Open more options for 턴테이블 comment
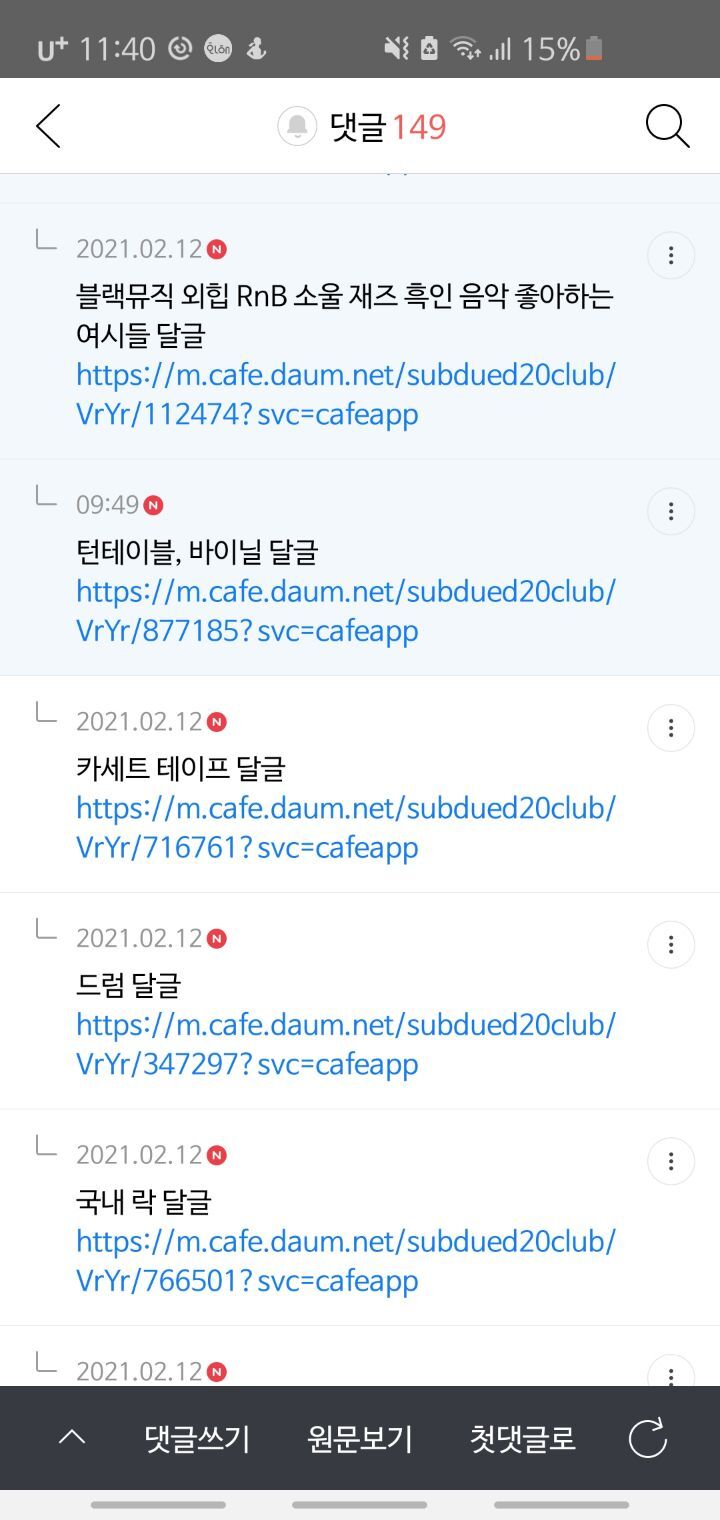The width and height of the screenshot is (720, 1520). pos(671,512)
